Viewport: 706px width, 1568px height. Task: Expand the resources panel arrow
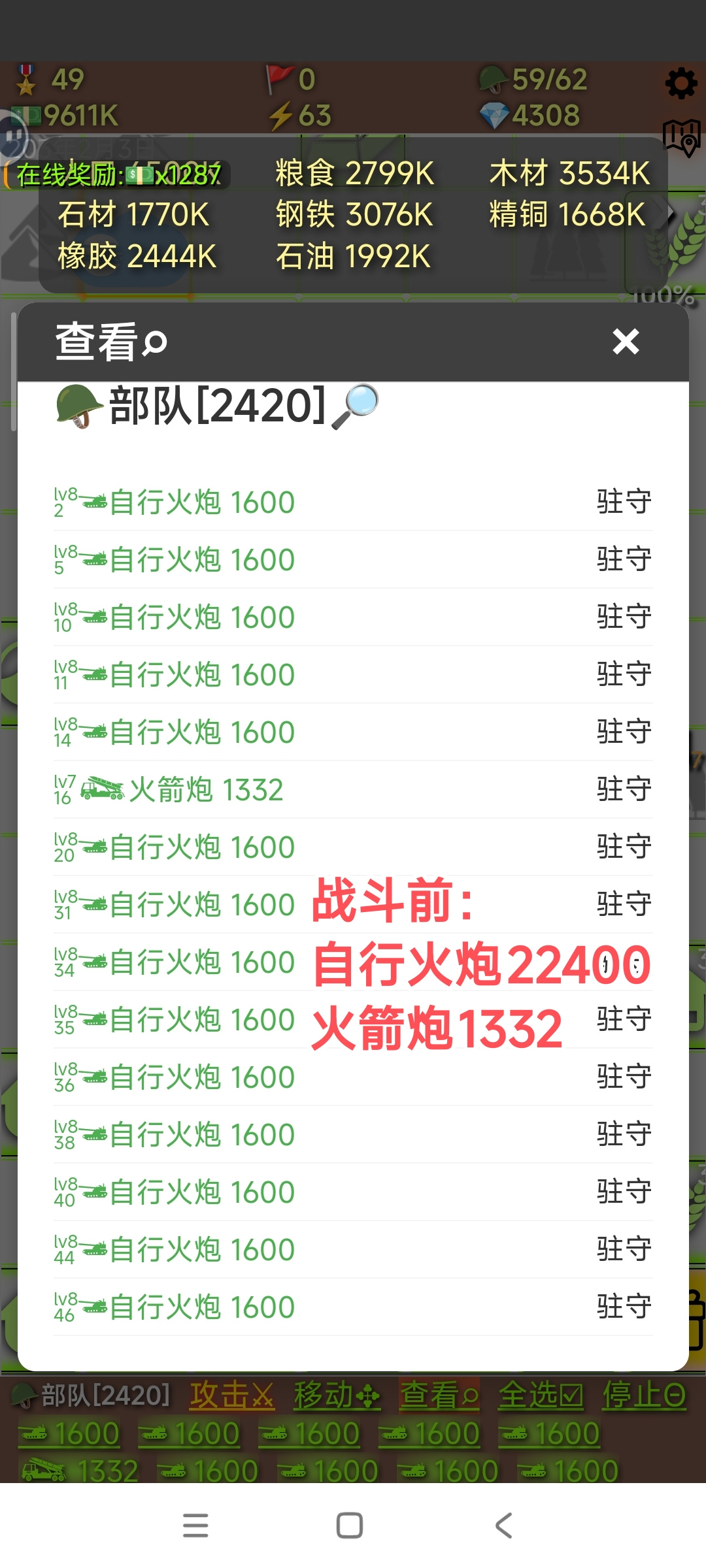[x=671, y=213]
